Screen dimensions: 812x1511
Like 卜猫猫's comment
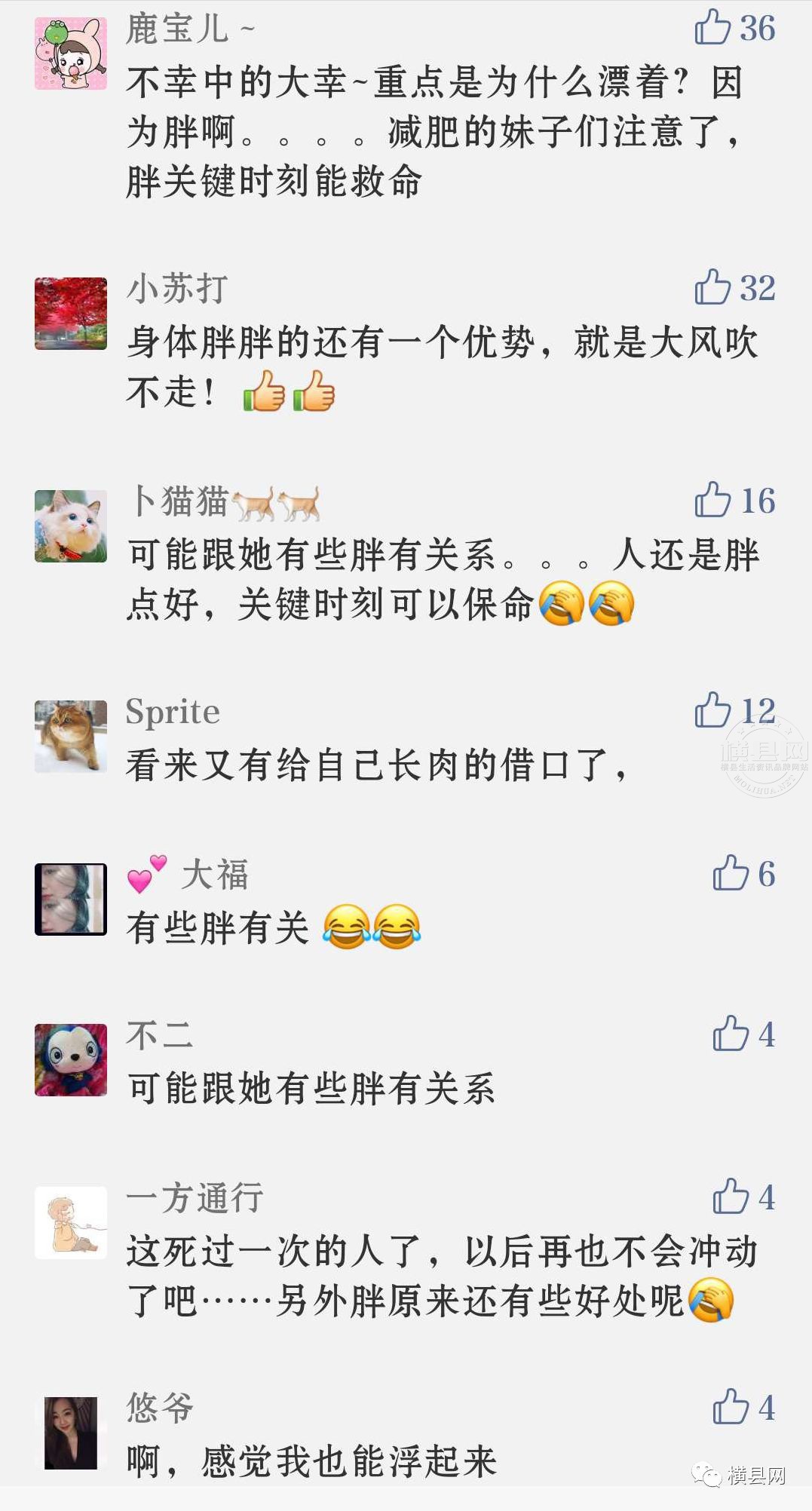point(712,501)
